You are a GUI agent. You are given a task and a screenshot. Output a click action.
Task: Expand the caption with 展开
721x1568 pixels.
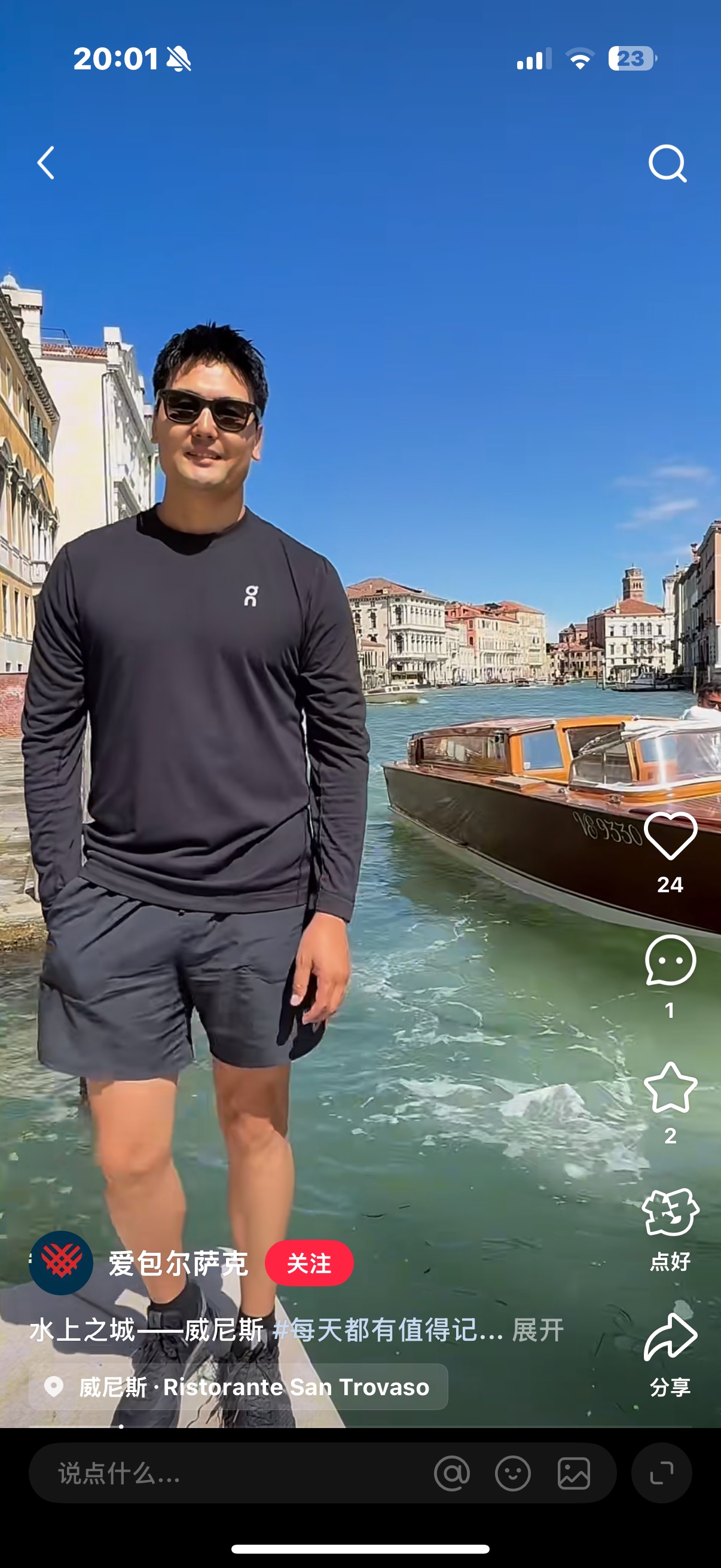coord(538,1329)
